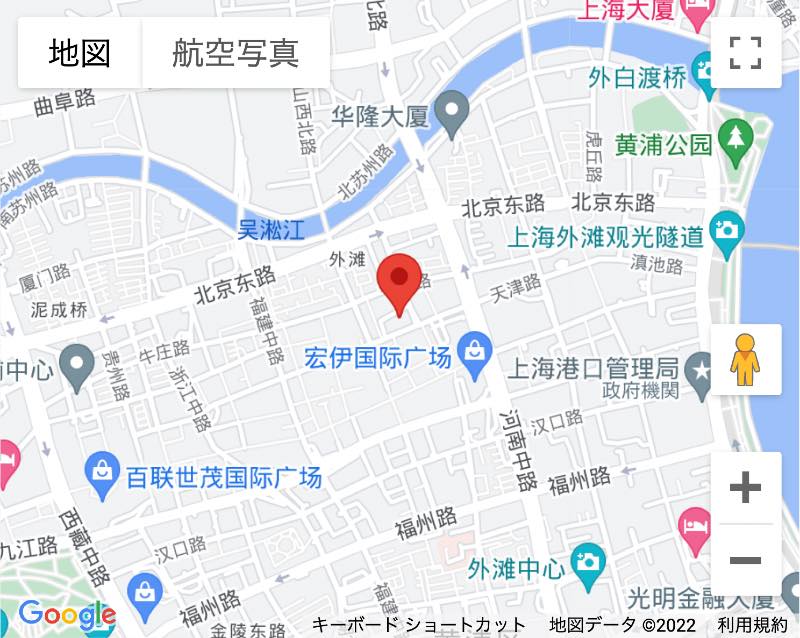Open the Google logo link
The image size is (800, 638).
point(67,614)
